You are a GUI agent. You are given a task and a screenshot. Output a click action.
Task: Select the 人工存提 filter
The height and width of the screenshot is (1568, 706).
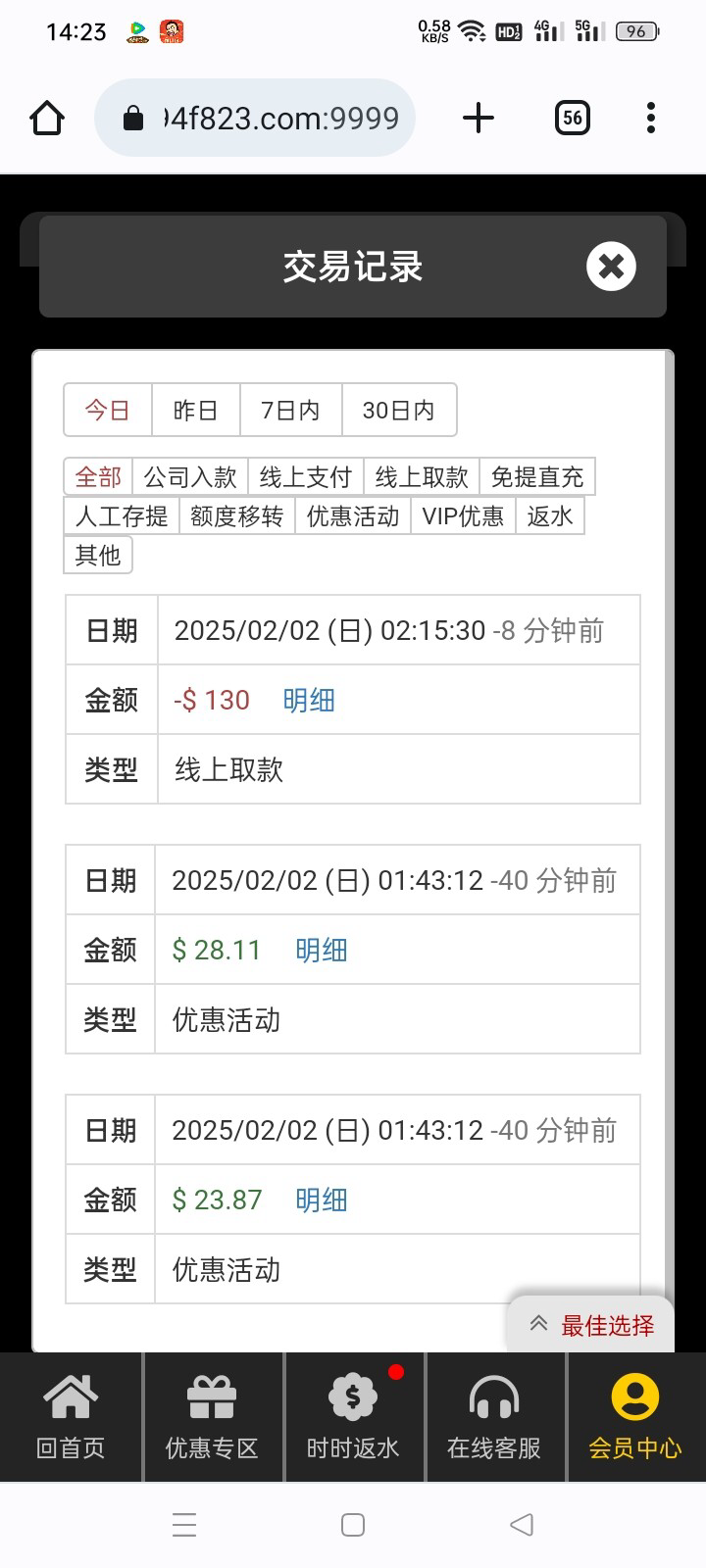(x=122, y=515)
